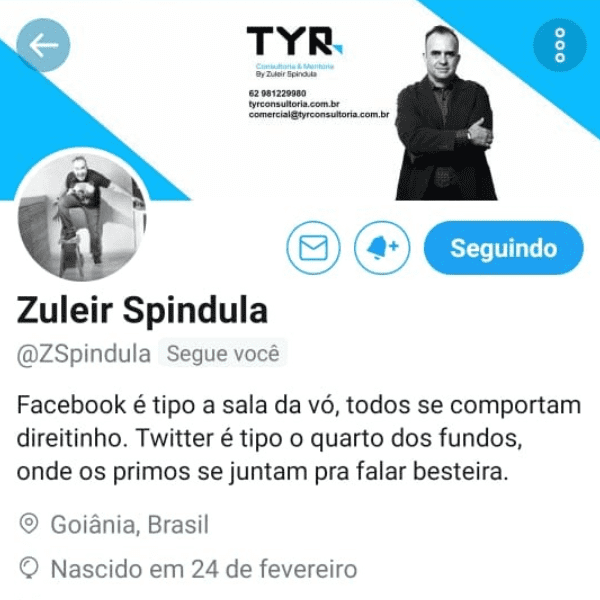Viewport: 600px width, 600px height.
Task: Open the three-dot overflow menu
Action: 559,45
